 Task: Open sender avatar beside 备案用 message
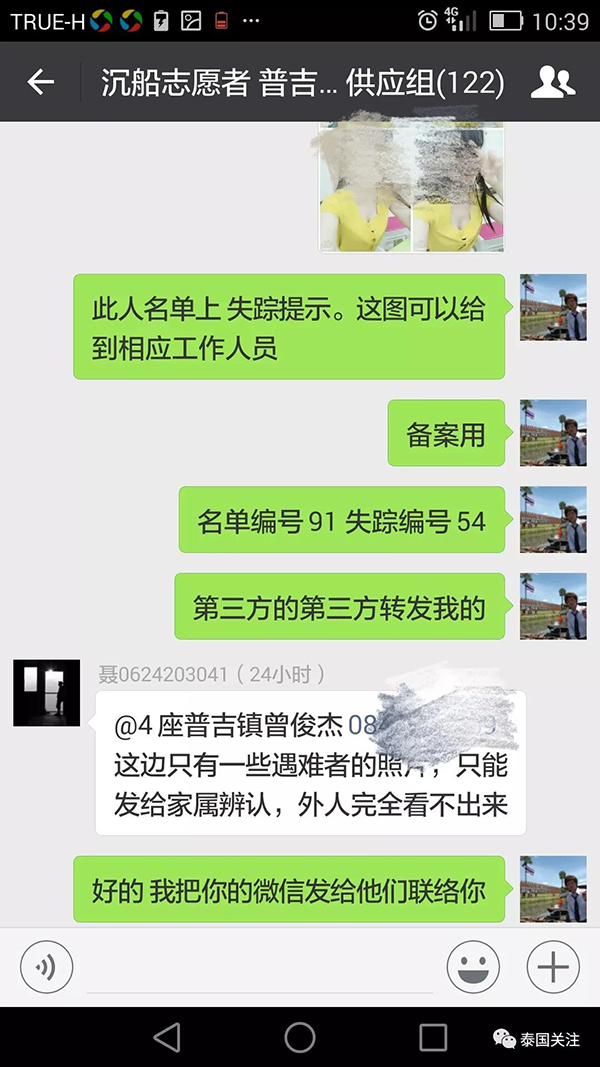point(552,433)
